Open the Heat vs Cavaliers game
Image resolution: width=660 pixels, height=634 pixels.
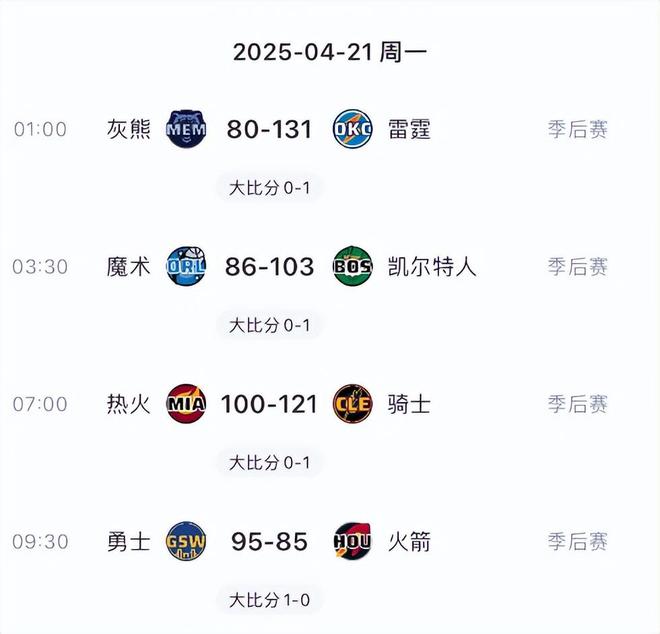point(269,404)
